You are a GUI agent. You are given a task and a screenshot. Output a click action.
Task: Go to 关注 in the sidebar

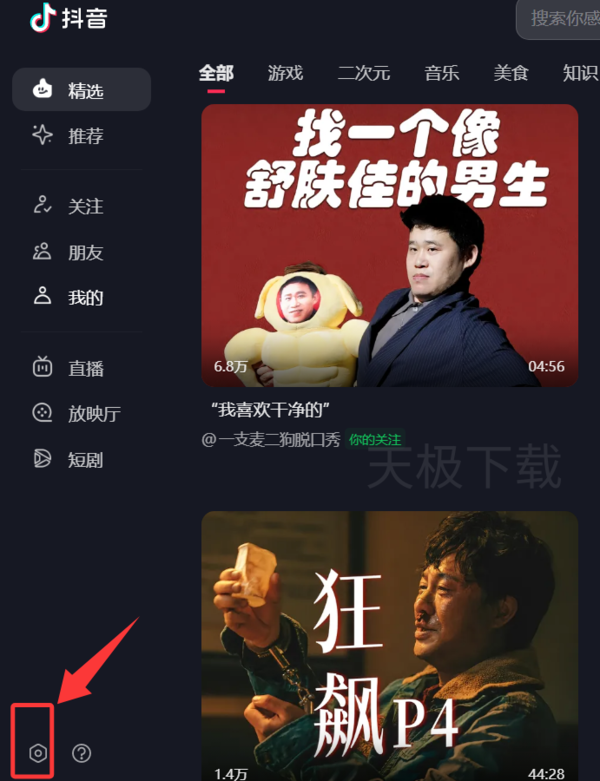(82, 206)
